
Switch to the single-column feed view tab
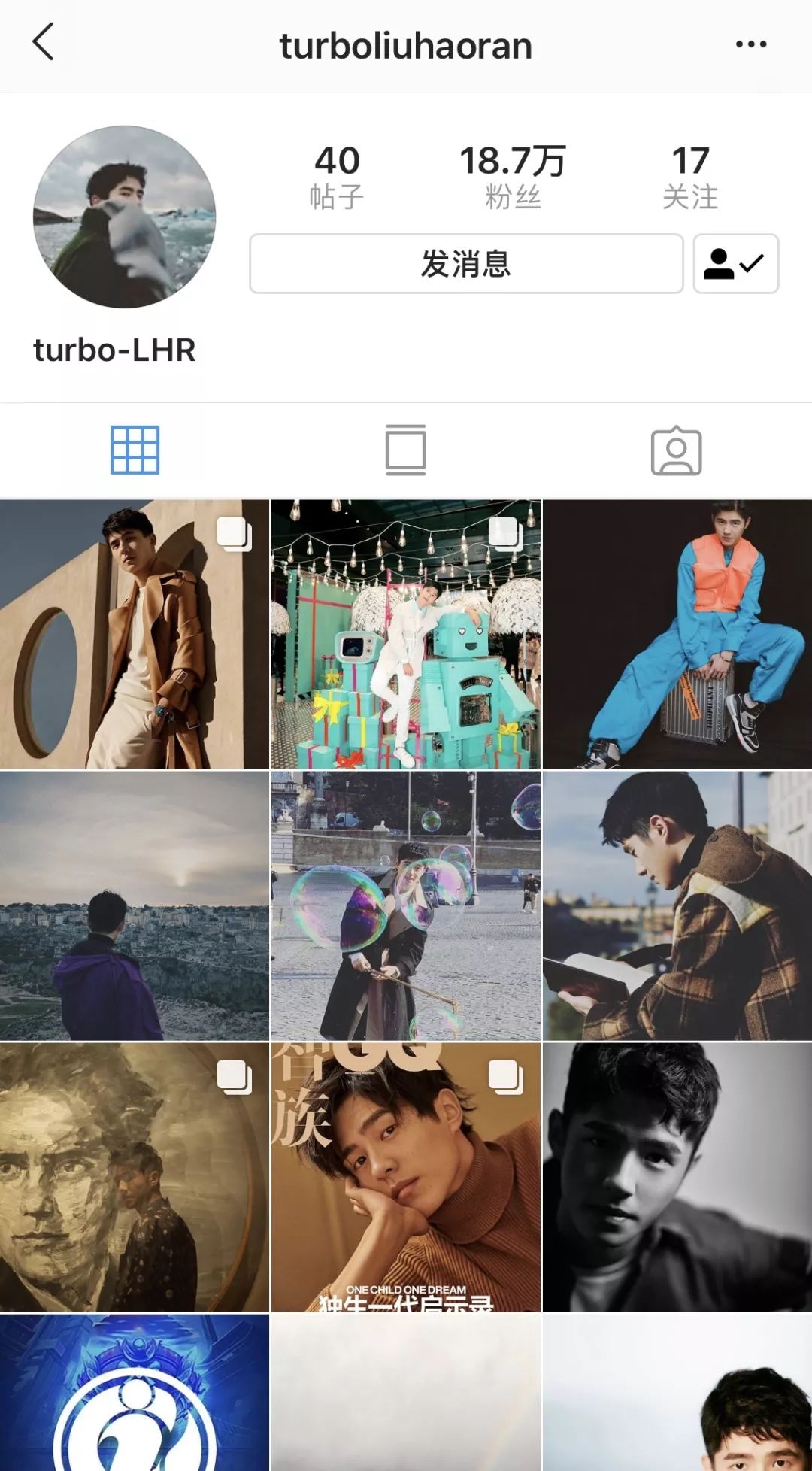point(405,450)
